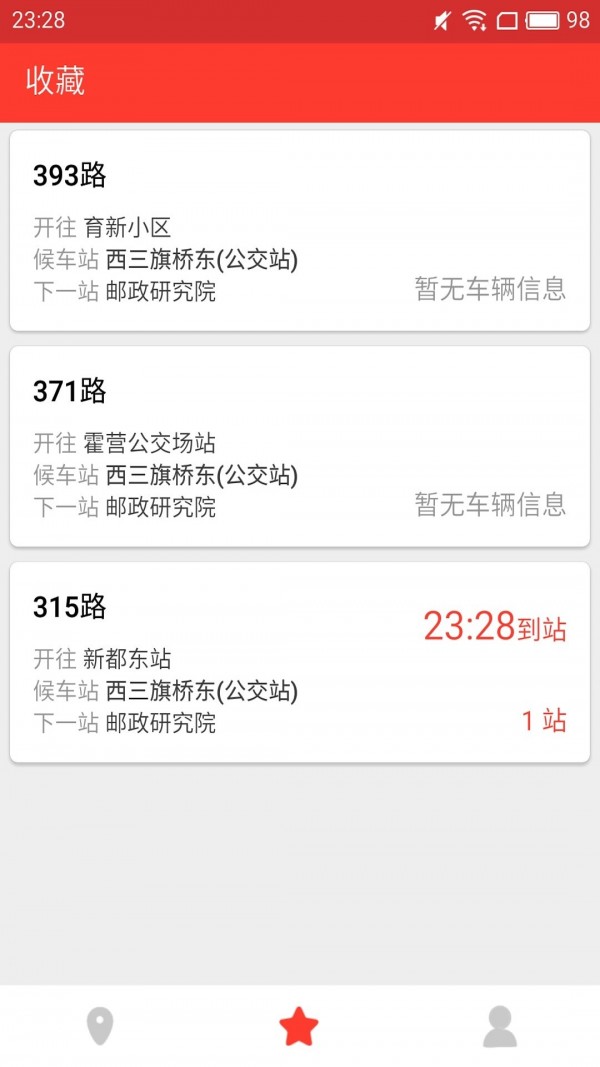Select the favorites star tab

click(299, 1026)
